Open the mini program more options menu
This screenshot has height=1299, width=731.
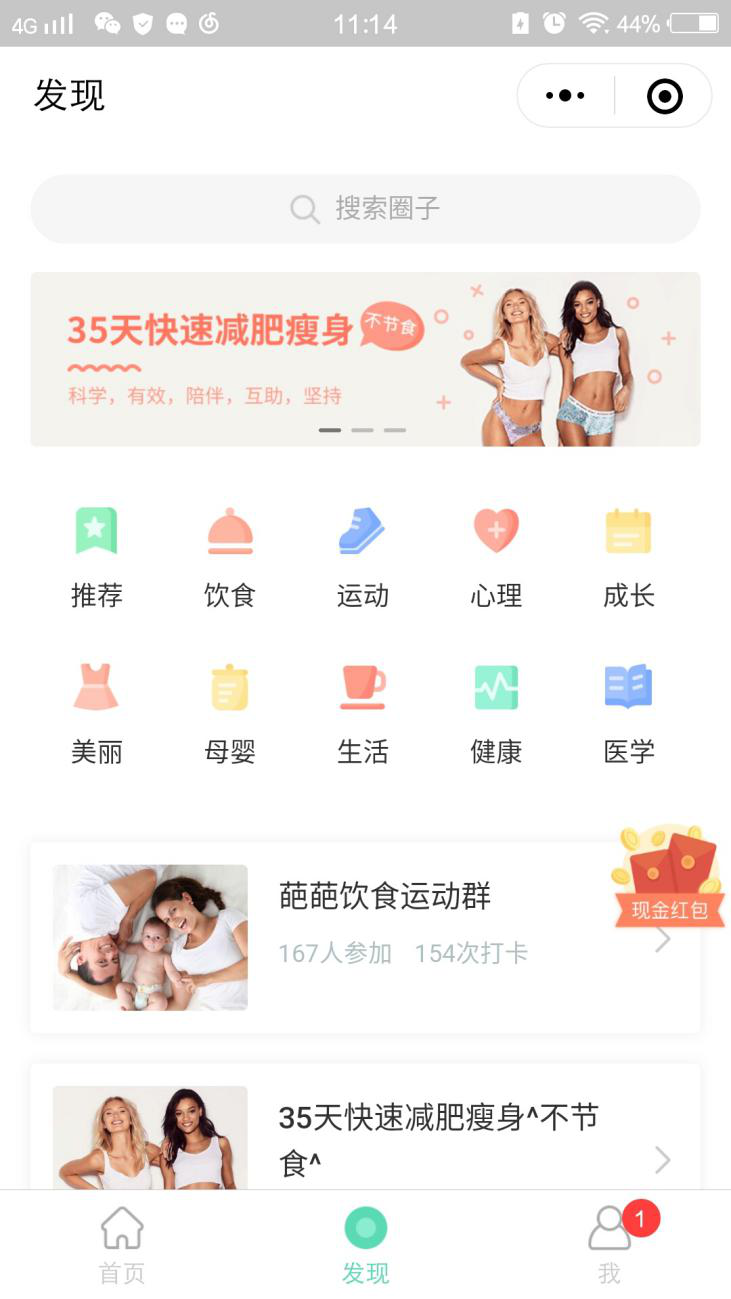(x=565, y=96)
